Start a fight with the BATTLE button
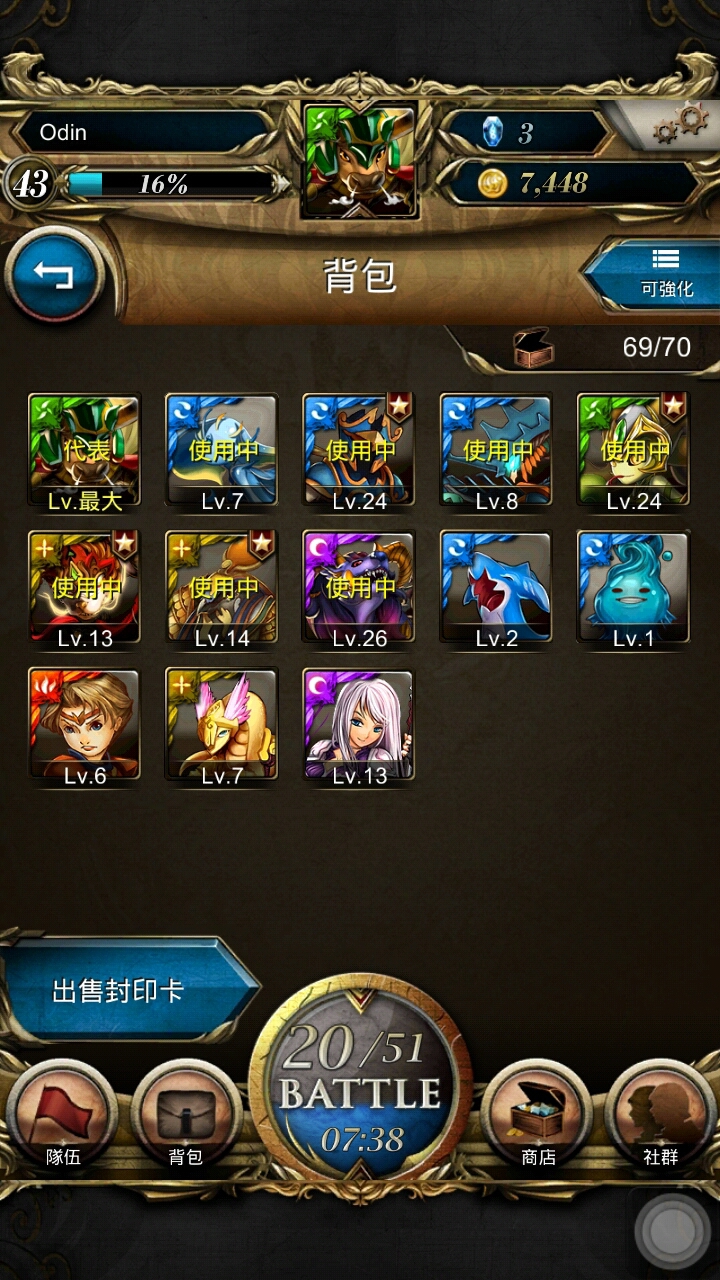 (360, 1090)
